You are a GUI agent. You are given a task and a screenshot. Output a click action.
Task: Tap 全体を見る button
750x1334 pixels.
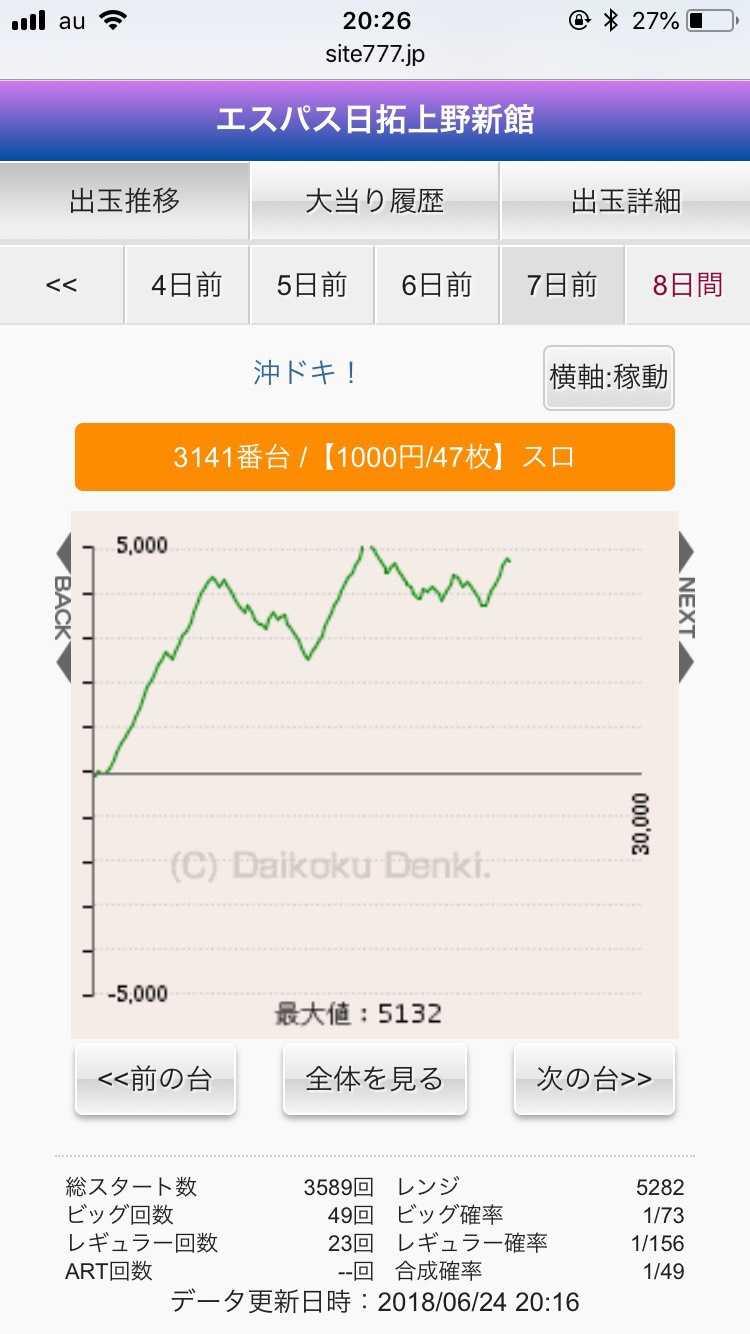(x=375, y=1079)
